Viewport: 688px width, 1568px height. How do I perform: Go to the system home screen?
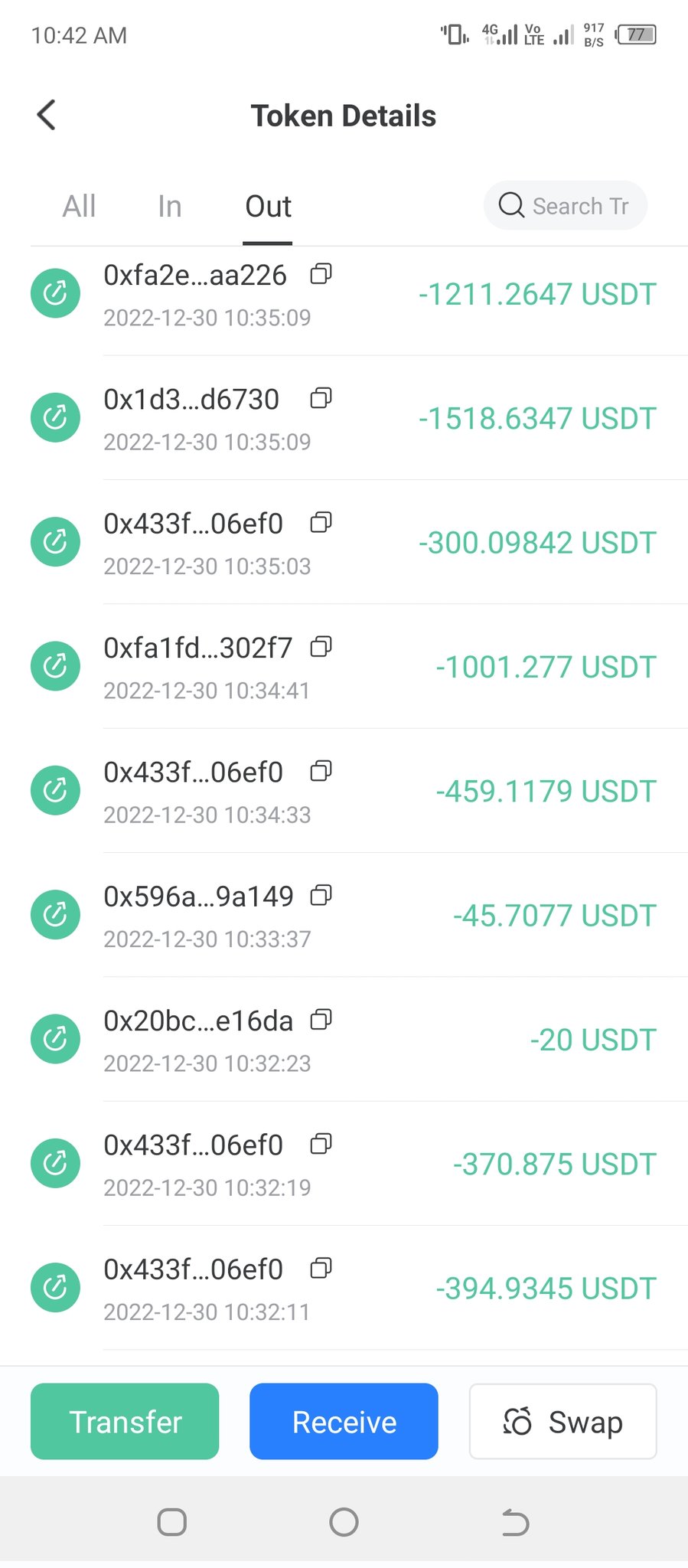point(344,1522)
